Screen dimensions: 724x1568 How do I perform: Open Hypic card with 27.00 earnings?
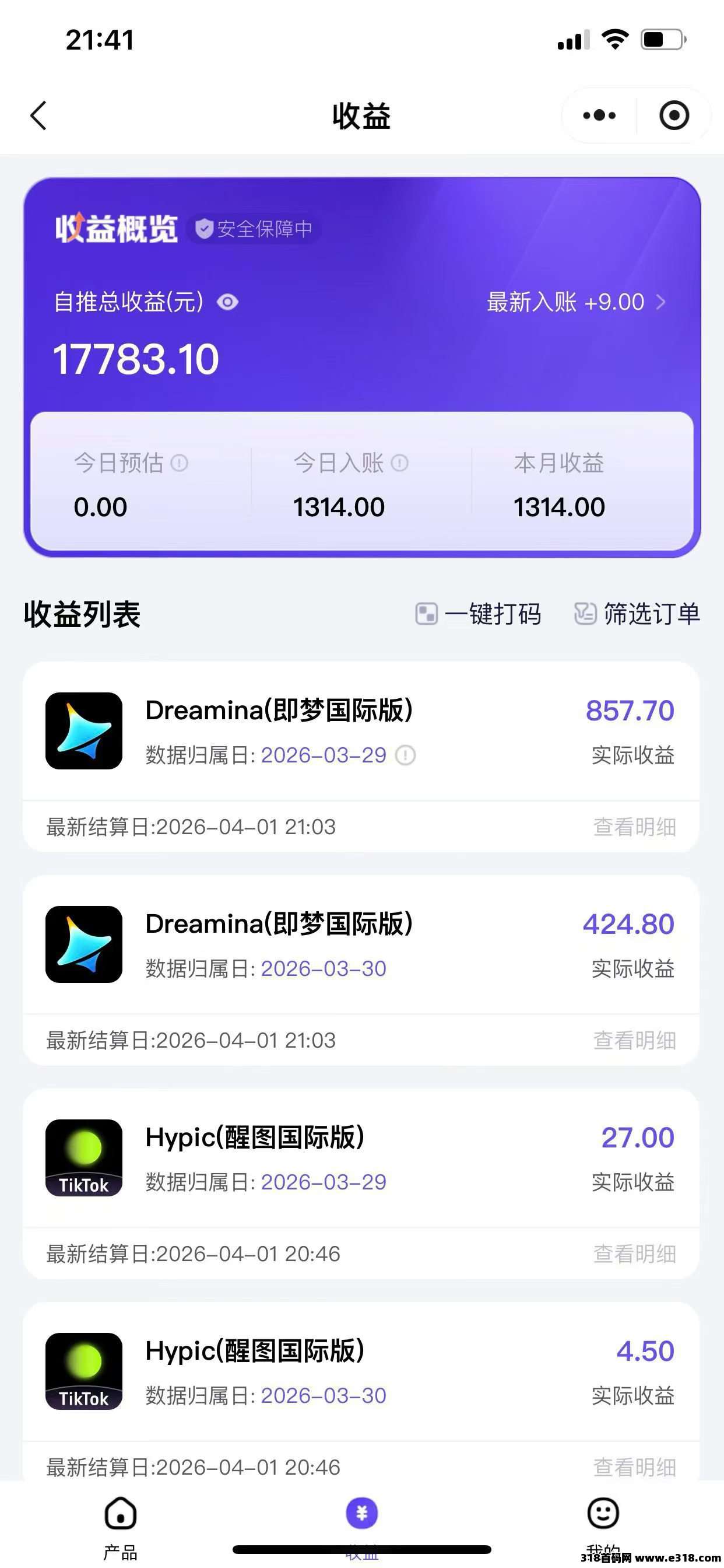pos(360,1158)
